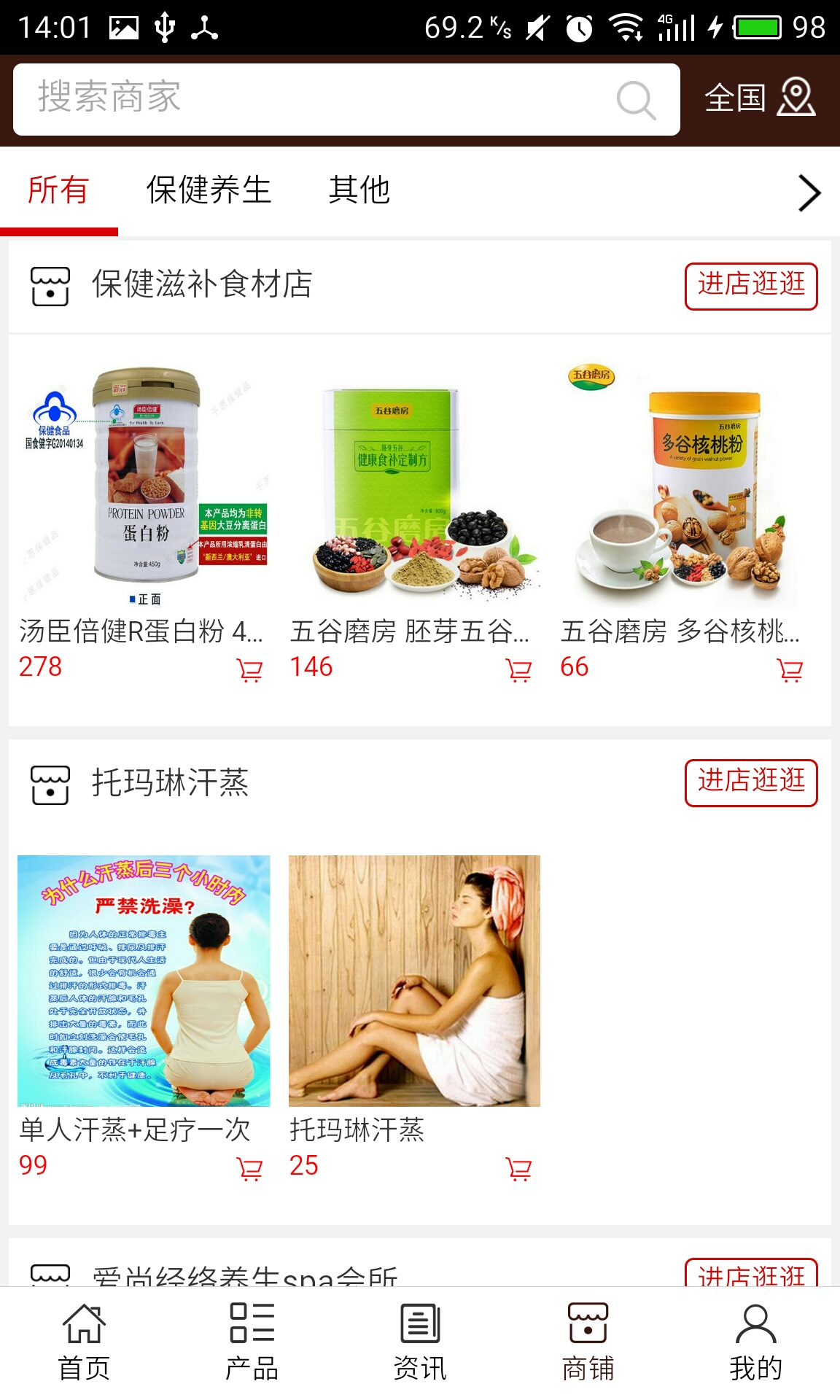Go to the 首页 home tab

click(84, 1342)
